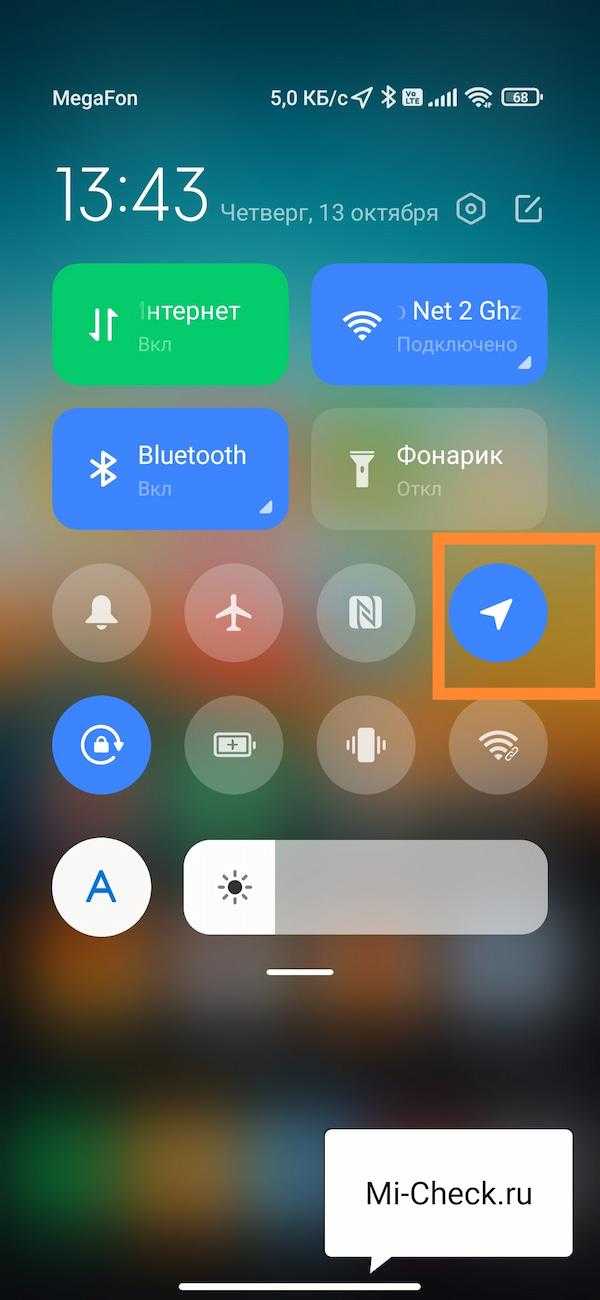Turn on NFC
The width and height of the screenshot is (600, 1300).
click(x=366, y=613)
